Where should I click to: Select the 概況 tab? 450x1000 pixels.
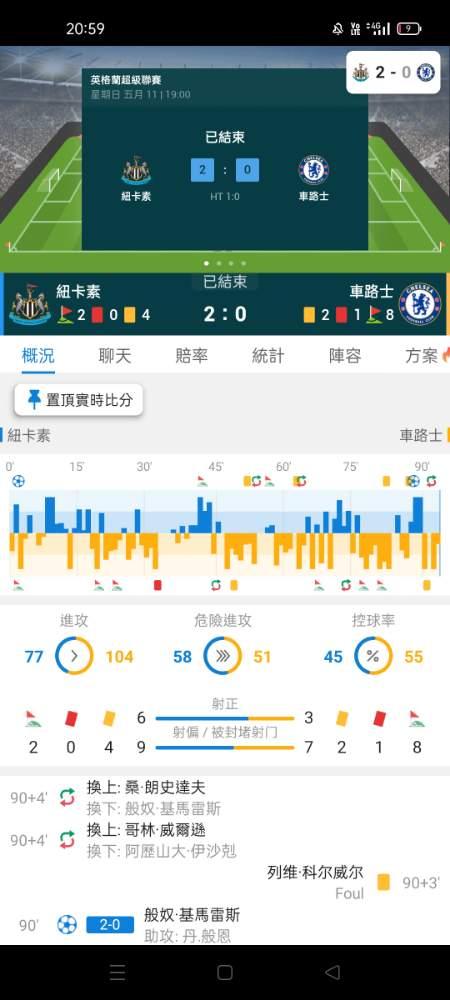38,355
